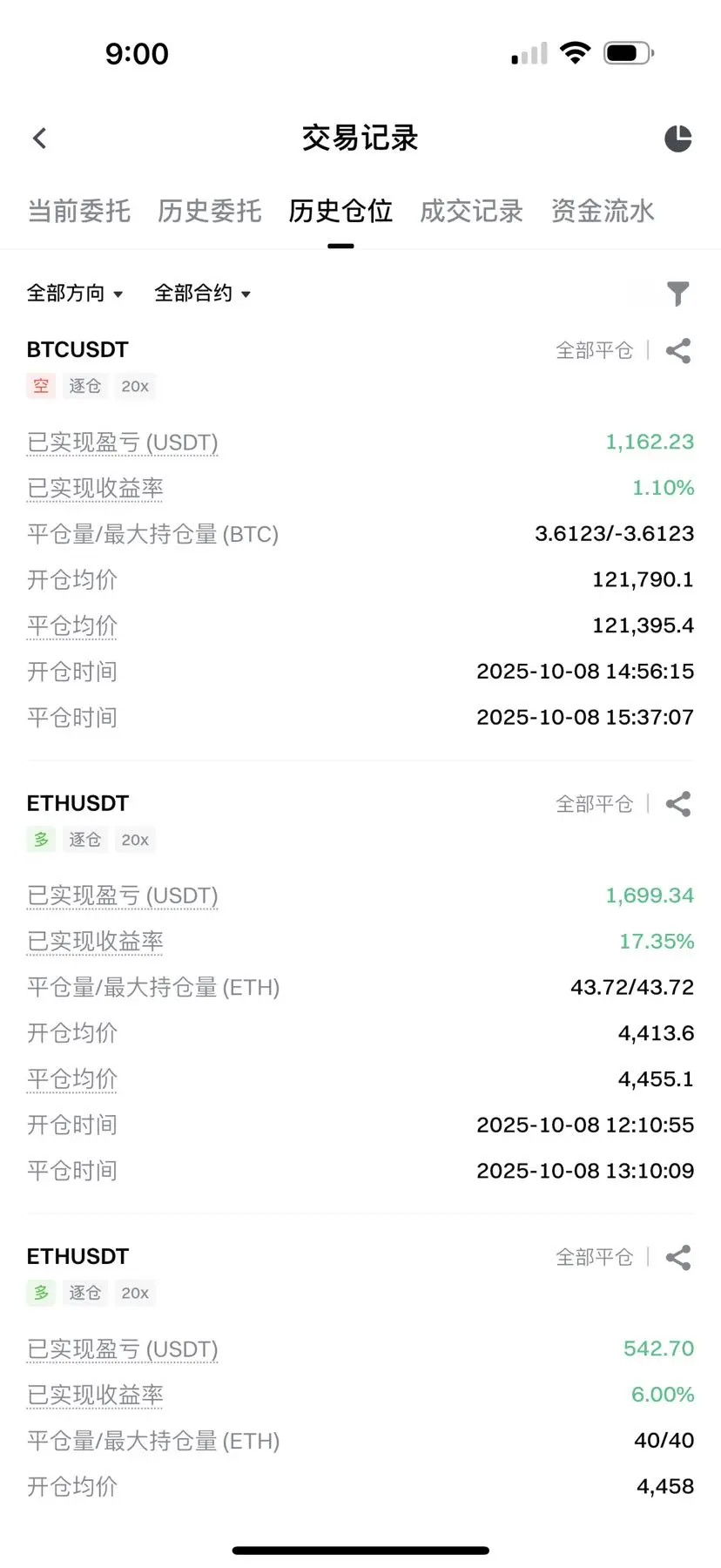Viewport: 721px width, 1568px height.
Task: Switch to the 成交记录 tab
Action: click(471, 211)
